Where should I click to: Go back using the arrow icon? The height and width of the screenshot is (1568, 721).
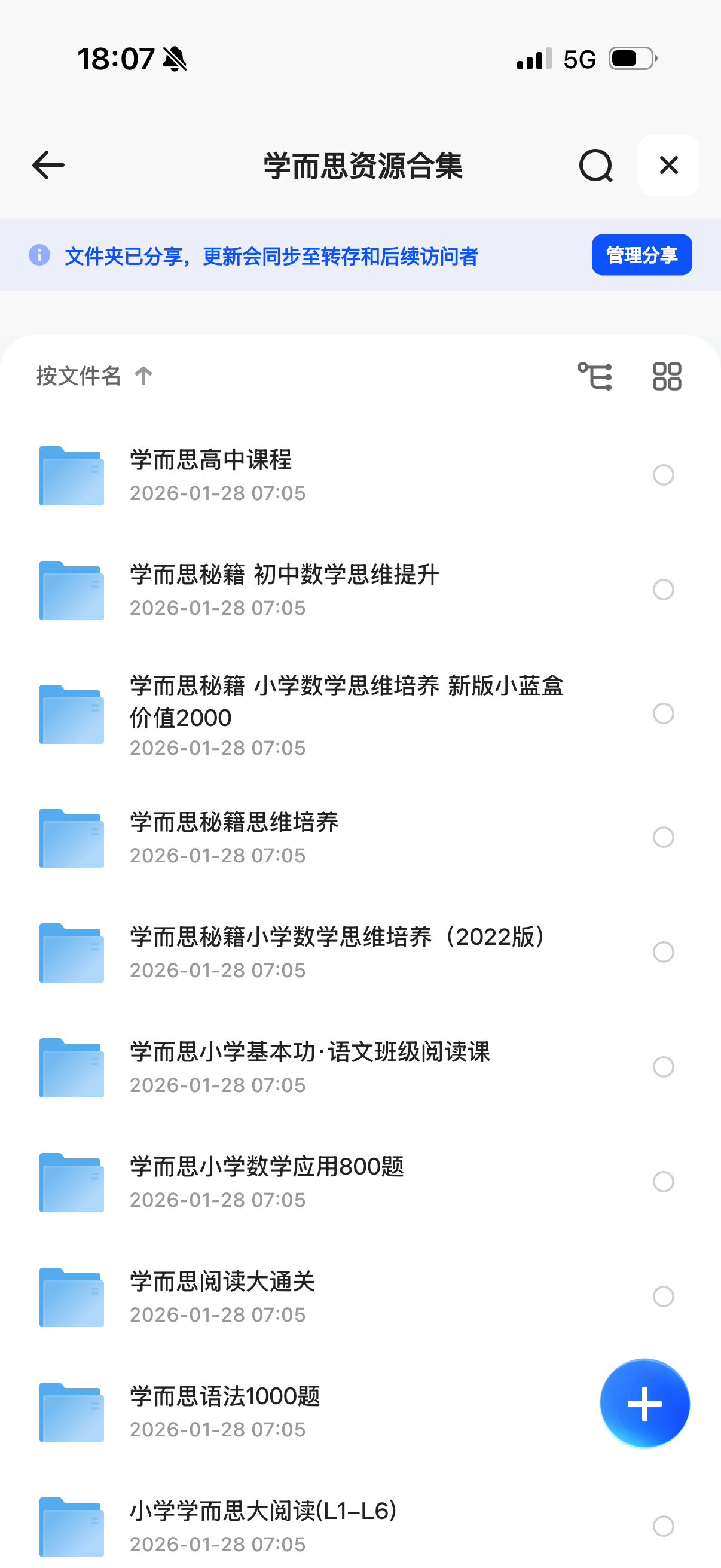(x=48, y=165)
